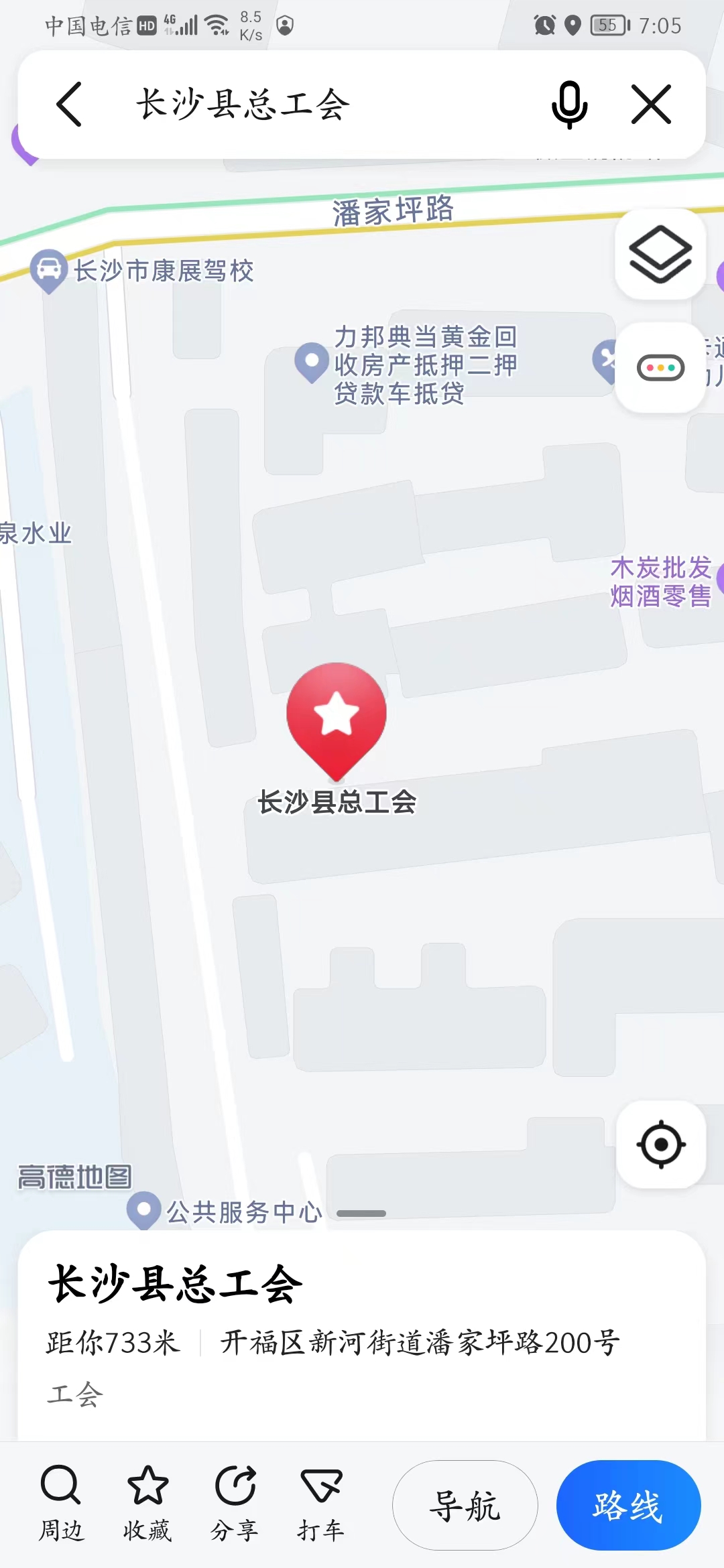Screen dimensions: 724x1568
Task: Tap the panel drag handle to expand
Action: coord(361,1214)
